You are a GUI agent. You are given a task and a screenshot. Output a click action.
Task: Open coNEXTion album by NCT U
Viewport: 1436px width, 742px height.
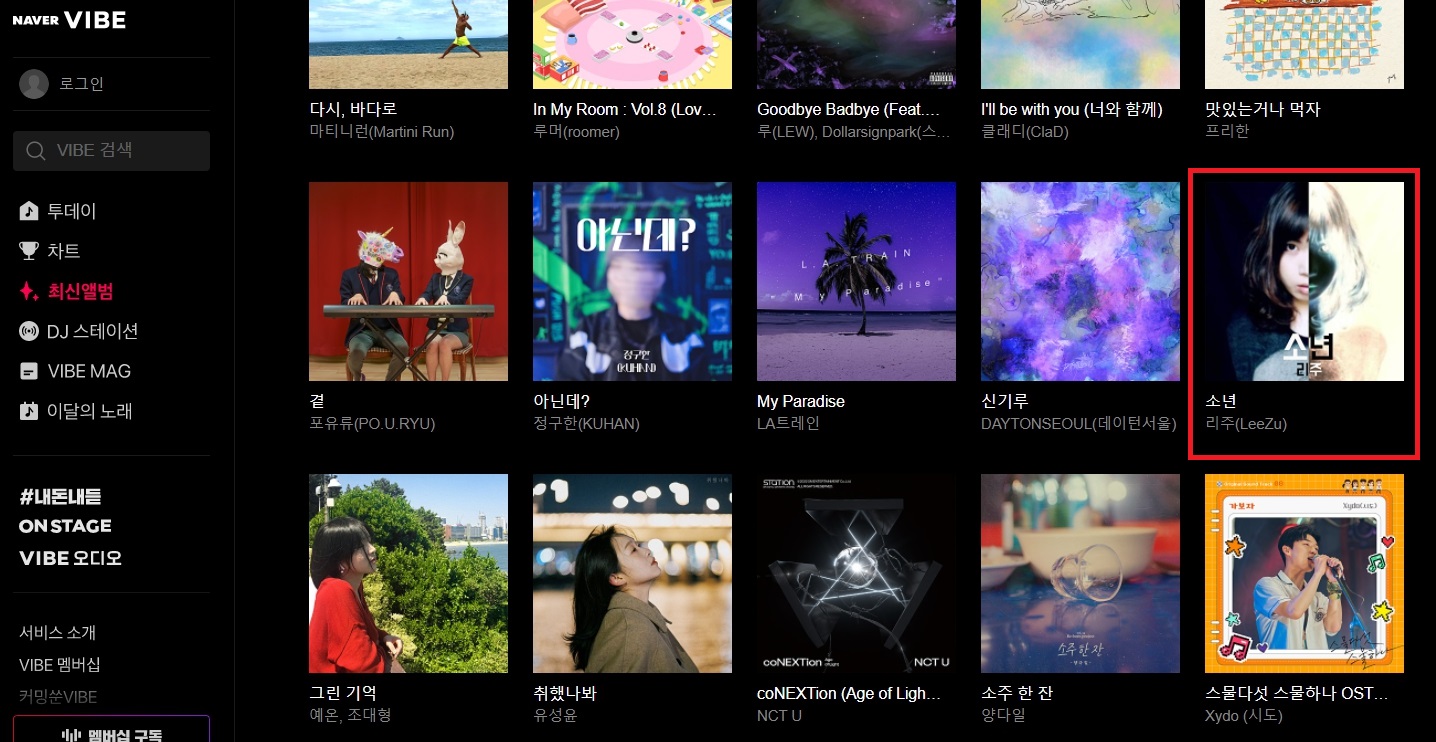pyautogui.click(x=856, y=573)
